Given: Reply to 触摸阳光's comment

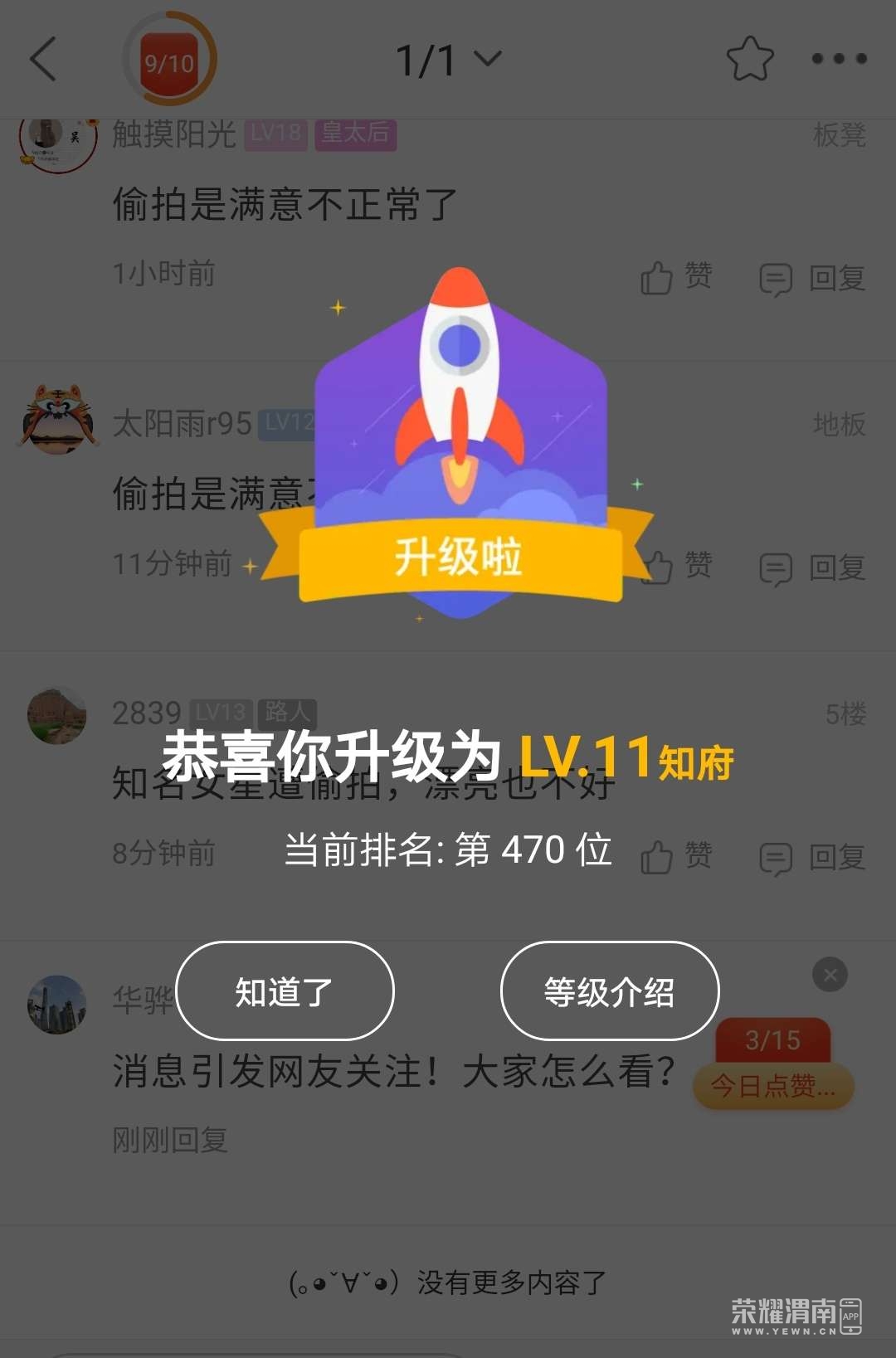Looking at the screenshot, I should (x=813, y=278).
